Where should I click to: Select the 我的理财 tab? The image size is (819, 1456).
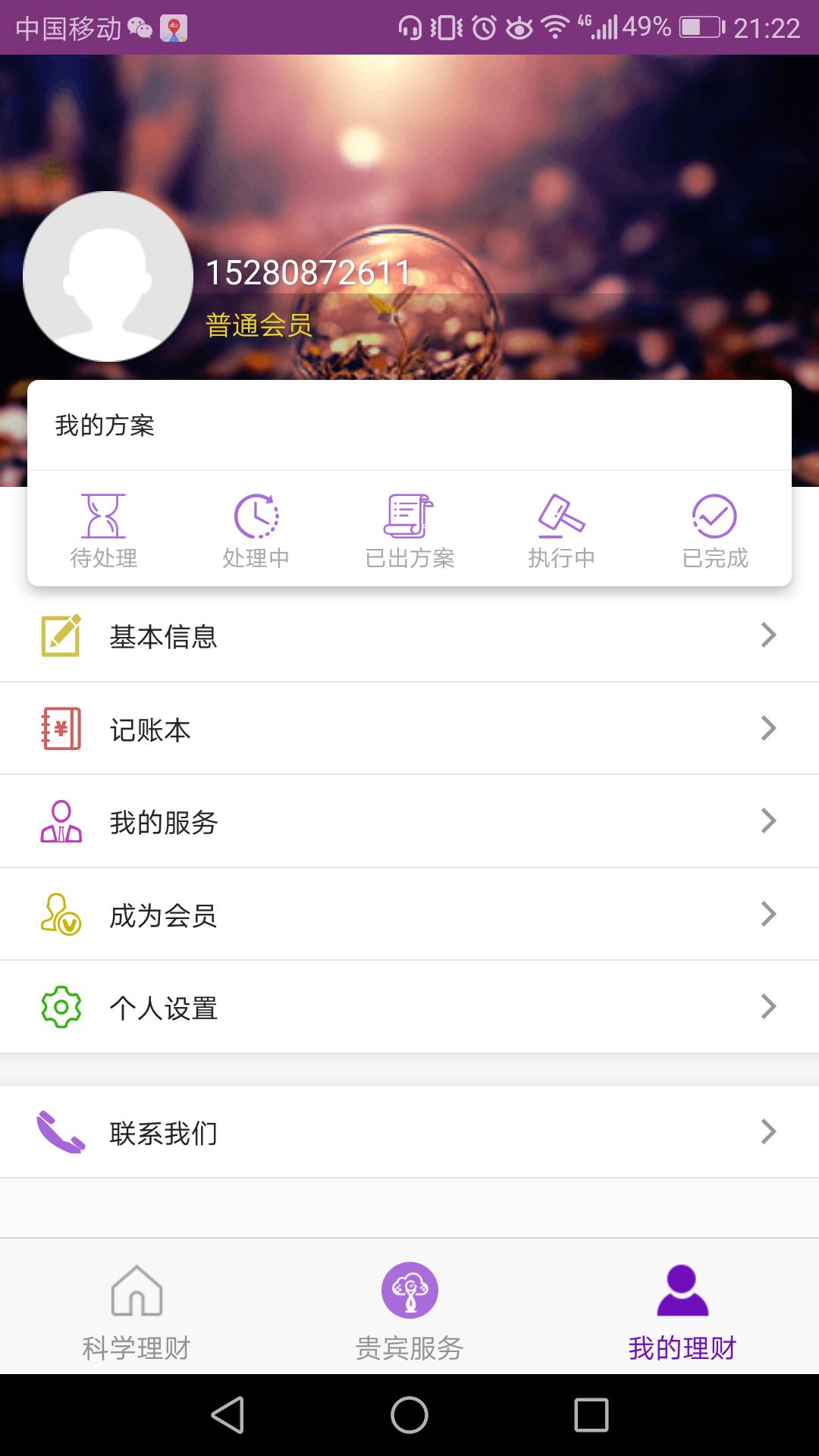[682, 1310]
